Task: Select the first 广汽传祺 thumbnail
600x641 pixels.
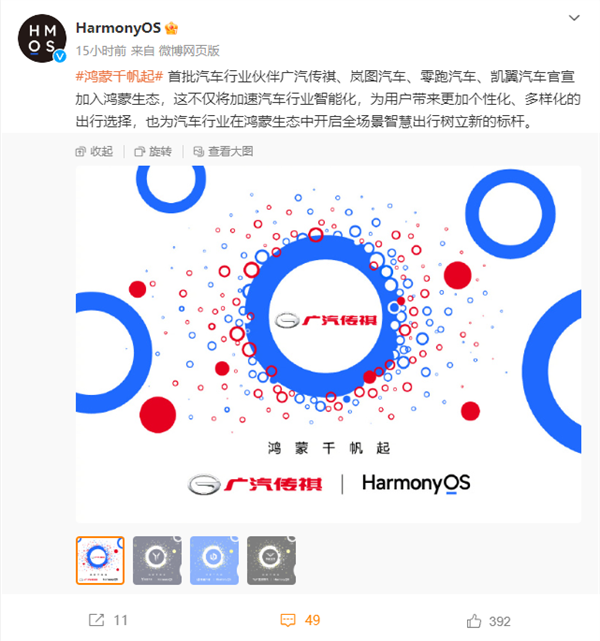Action: coord(102,558)
